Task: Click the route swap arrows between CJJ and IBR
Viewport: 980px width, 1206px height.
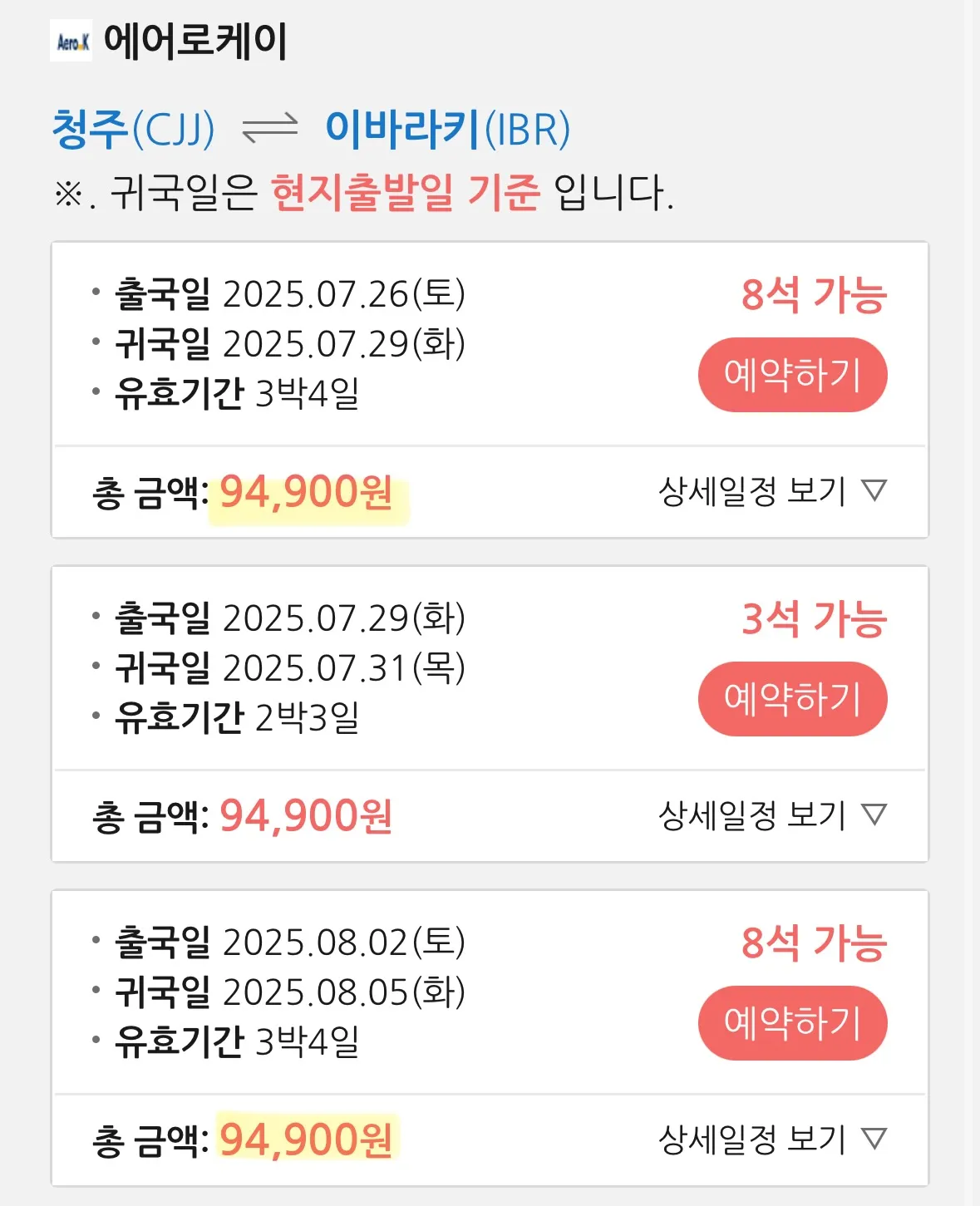Action: click(268, 126)
